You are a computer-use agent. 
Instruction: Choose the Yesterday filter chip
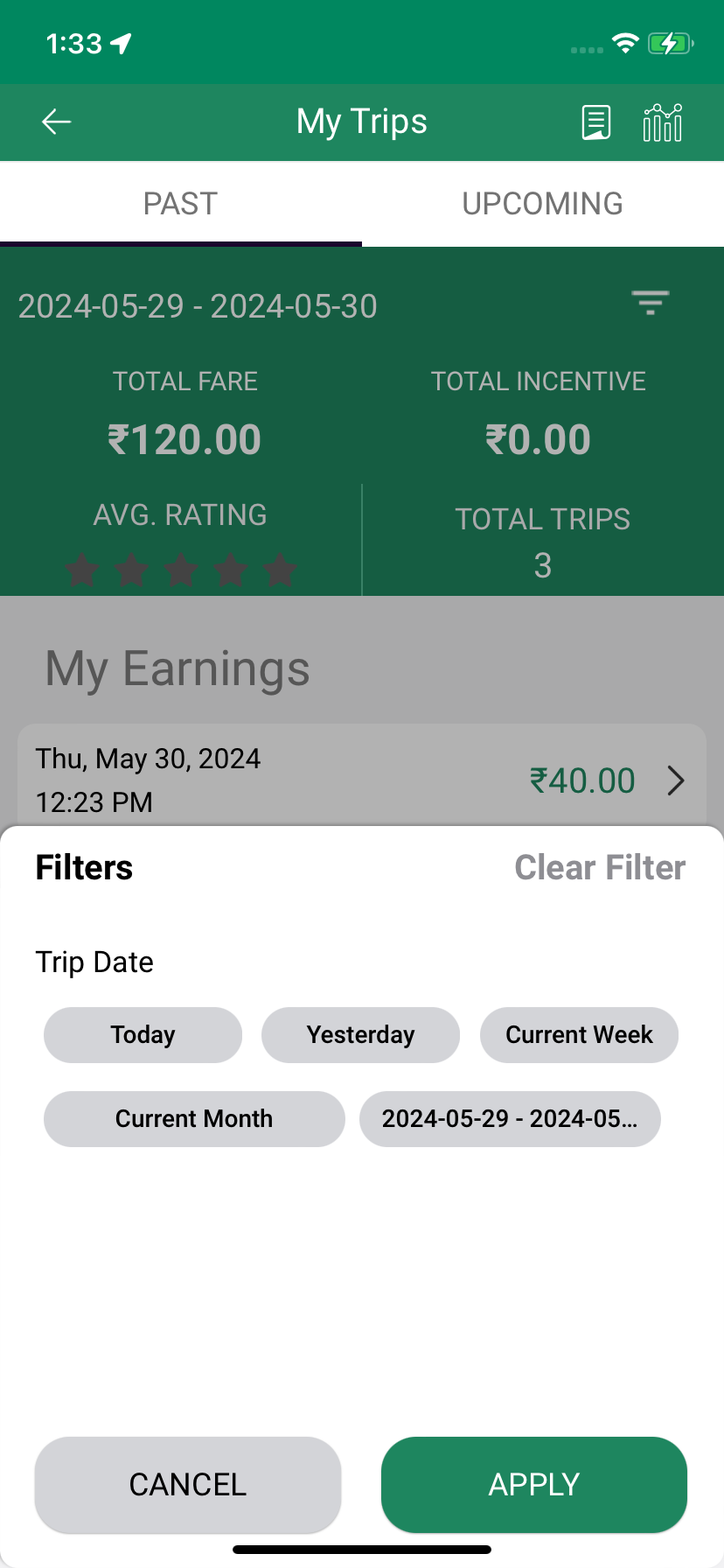(x=360, y=1035)
